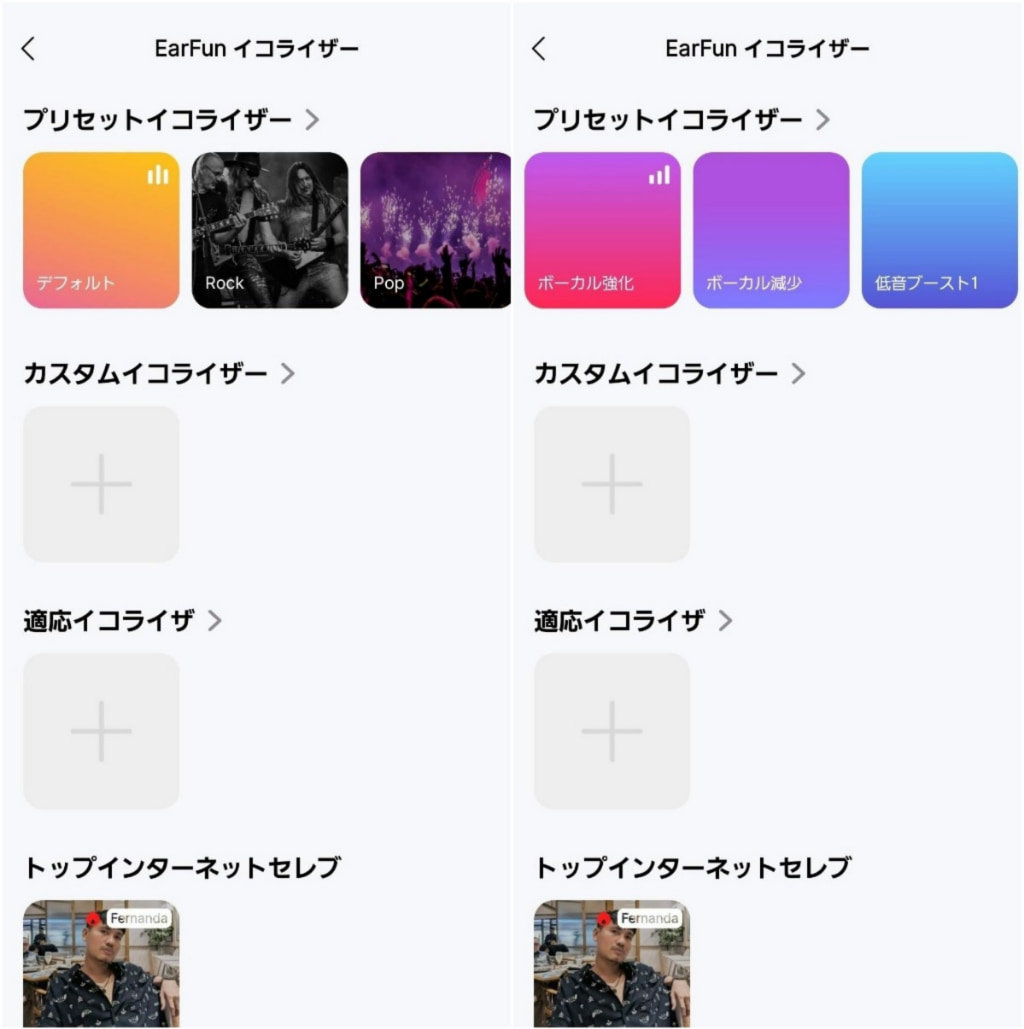Select the デフォルト gradient preset tile
Screen dimensions: 1024x1029
click(100, 230)
